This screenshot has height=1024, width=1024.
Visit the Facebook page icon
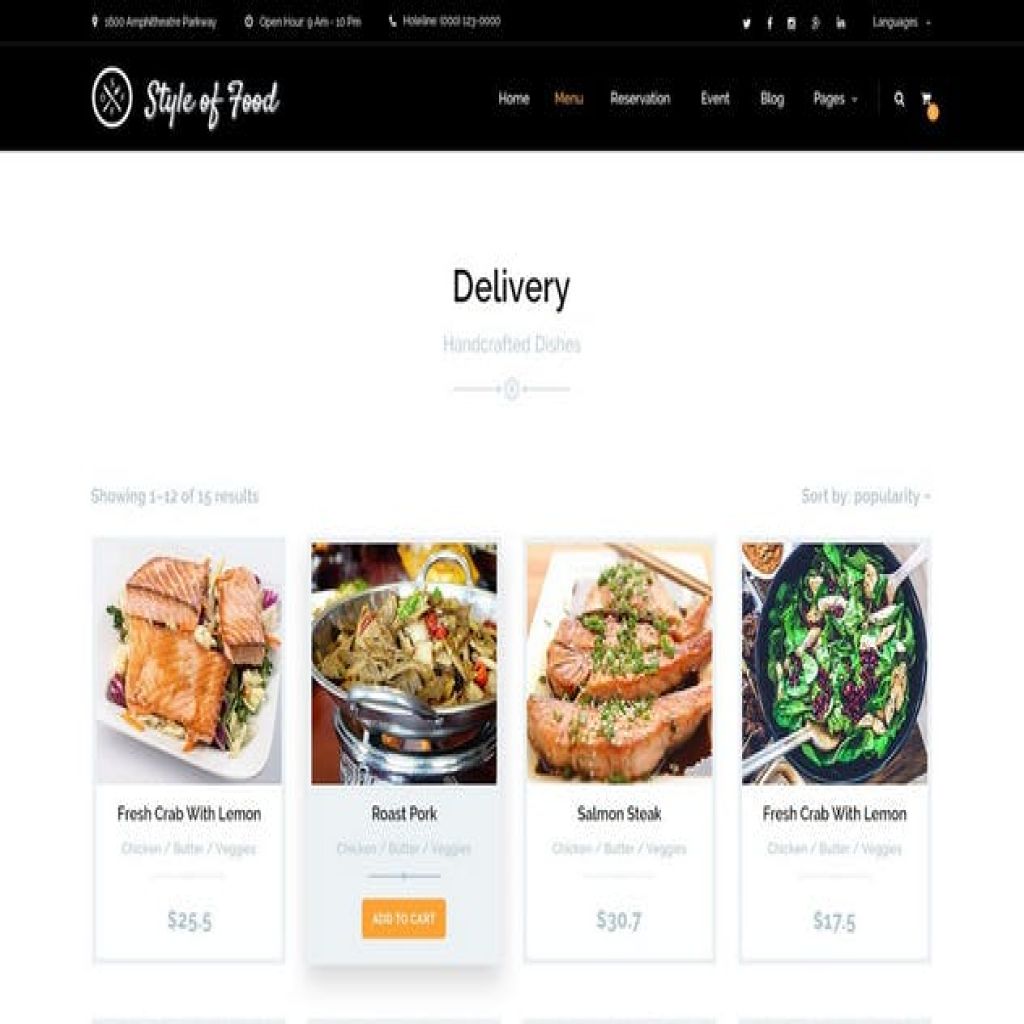coord(769,23)
